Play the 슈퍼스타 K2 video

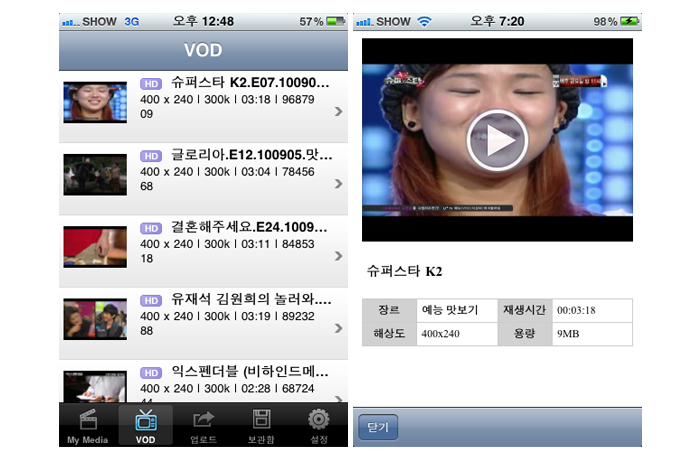pyautogui.click(x=497, y=141)
